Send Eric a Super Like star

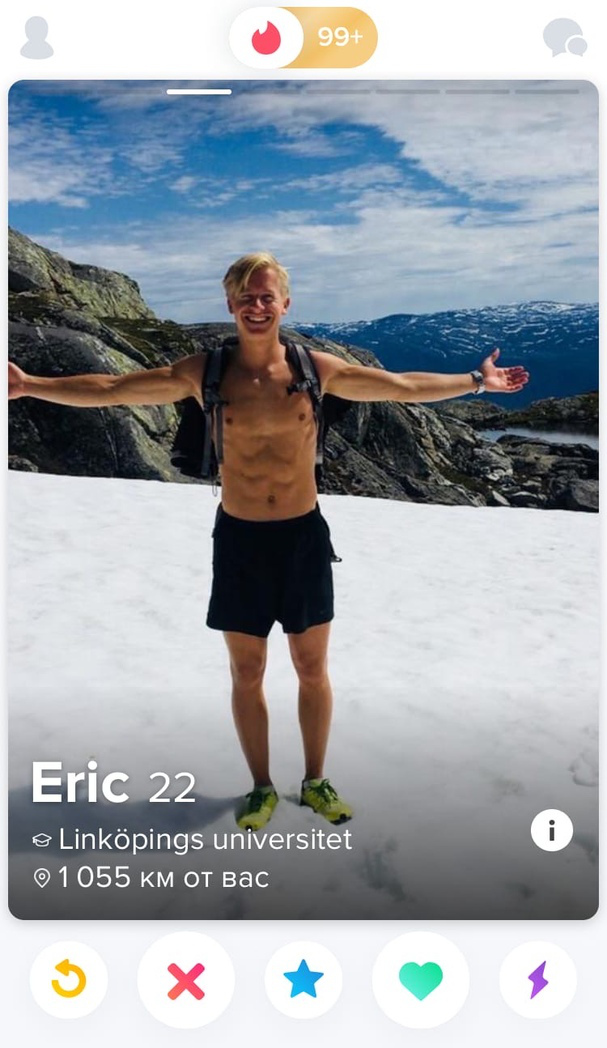(304, 979)
